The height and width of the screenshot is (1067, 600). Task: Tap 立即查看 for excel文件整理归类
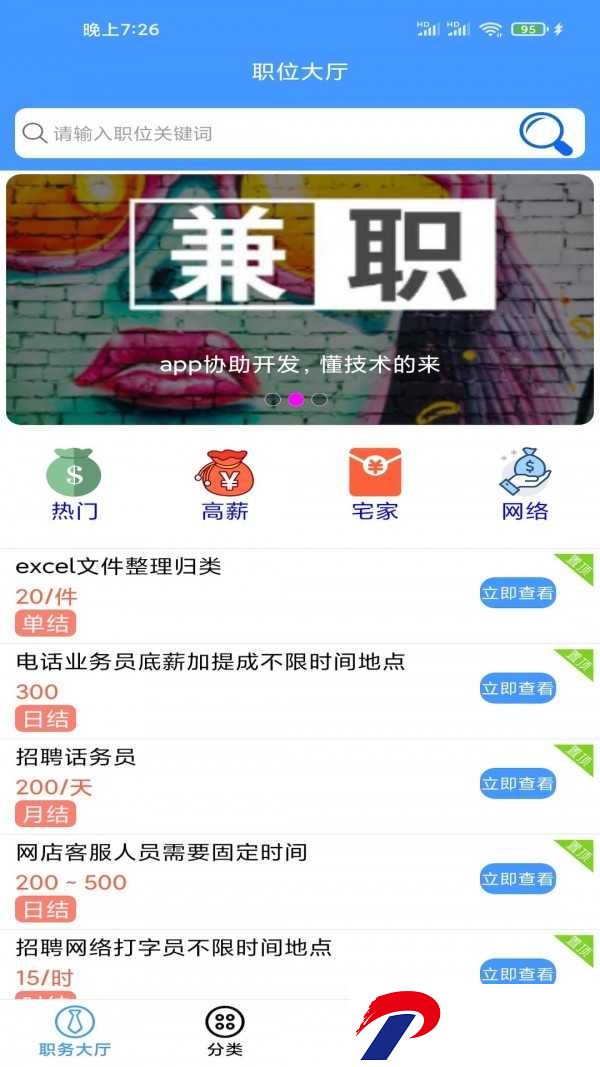coord(518,593)
